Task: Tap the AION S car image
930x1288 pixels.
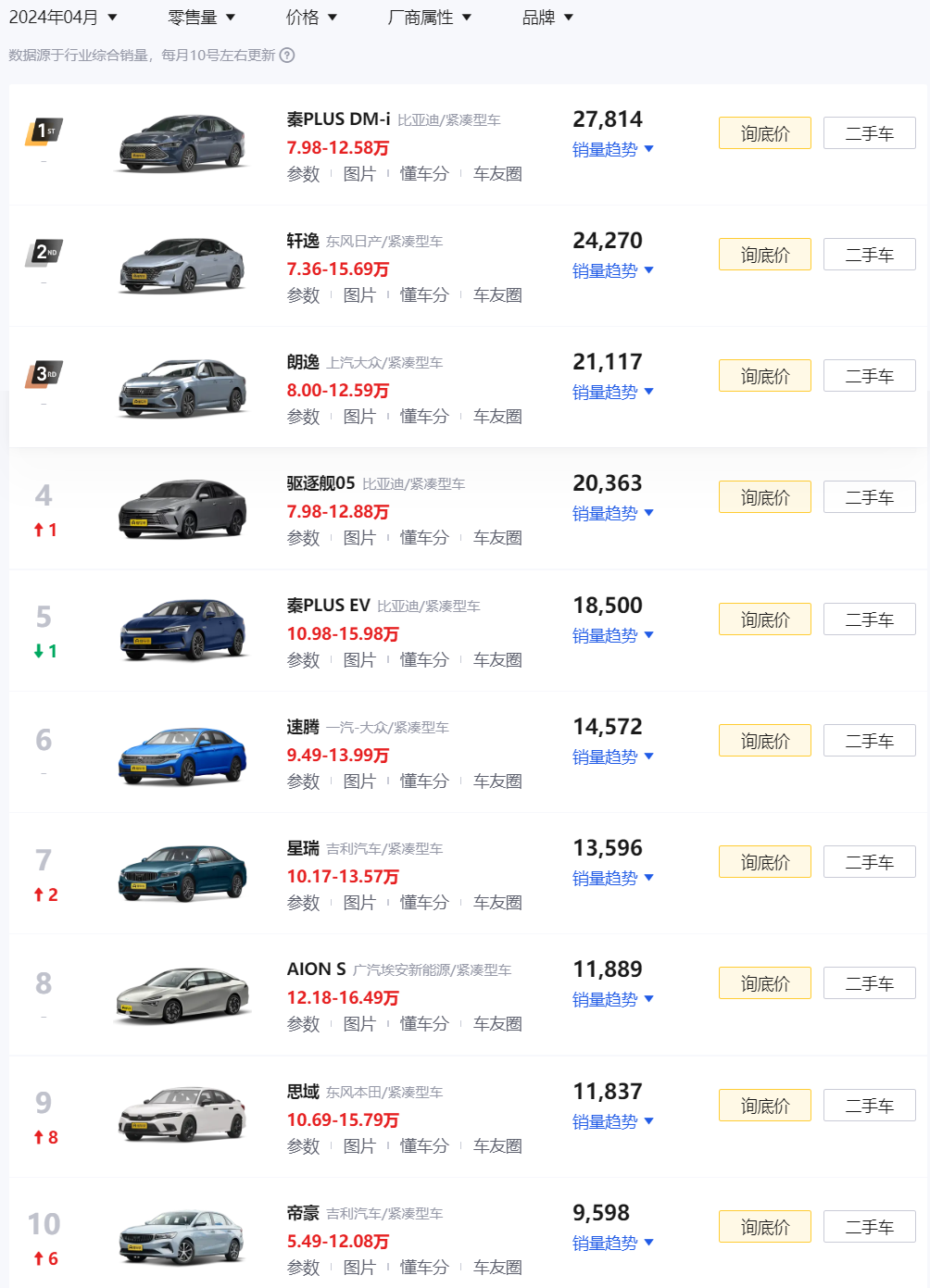Action: tap(182, 994)
